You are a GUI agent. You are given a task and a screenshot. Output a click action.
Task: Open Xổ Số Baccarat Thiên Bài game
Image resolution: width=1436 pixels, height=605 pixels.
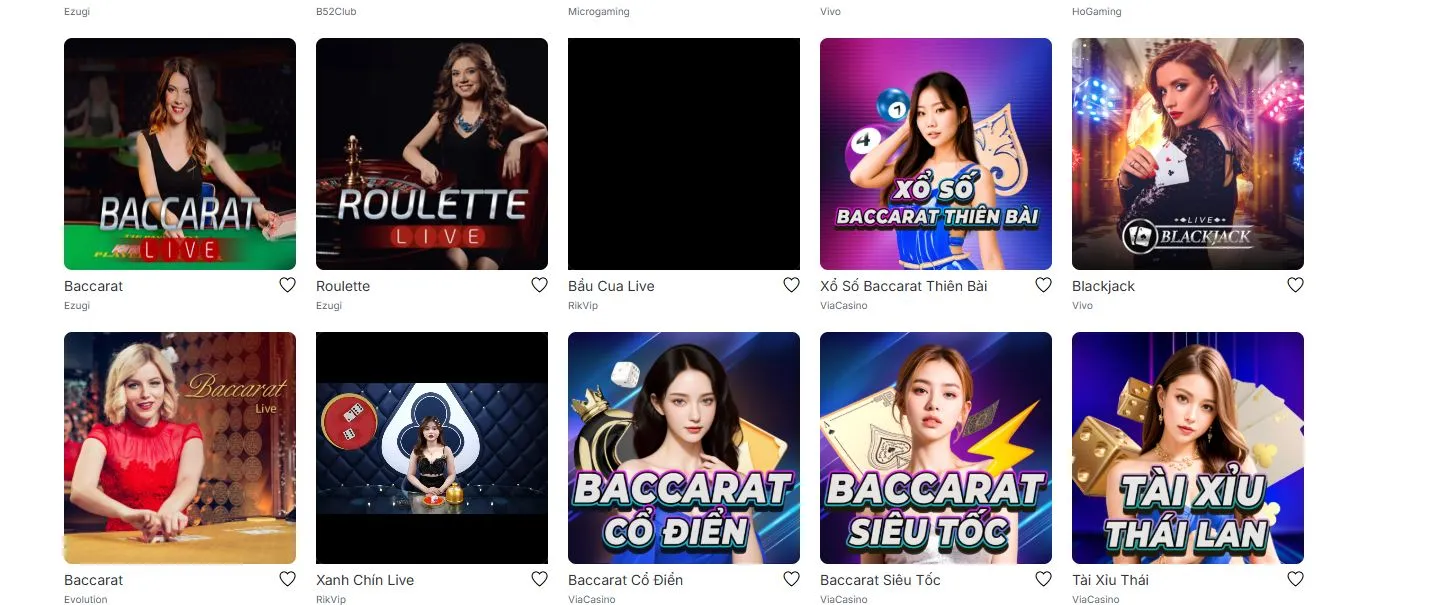point(936,154)
